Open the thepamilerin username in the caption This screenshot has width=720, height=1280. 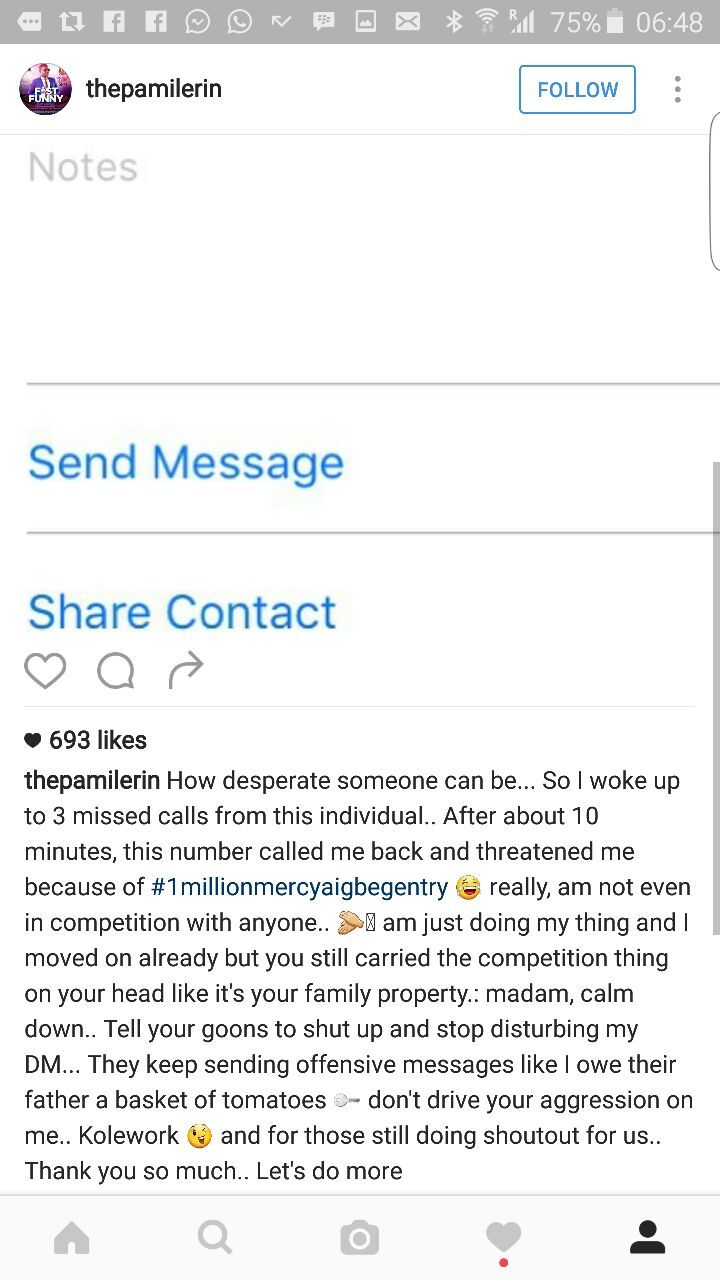click(x=92, y=780)
